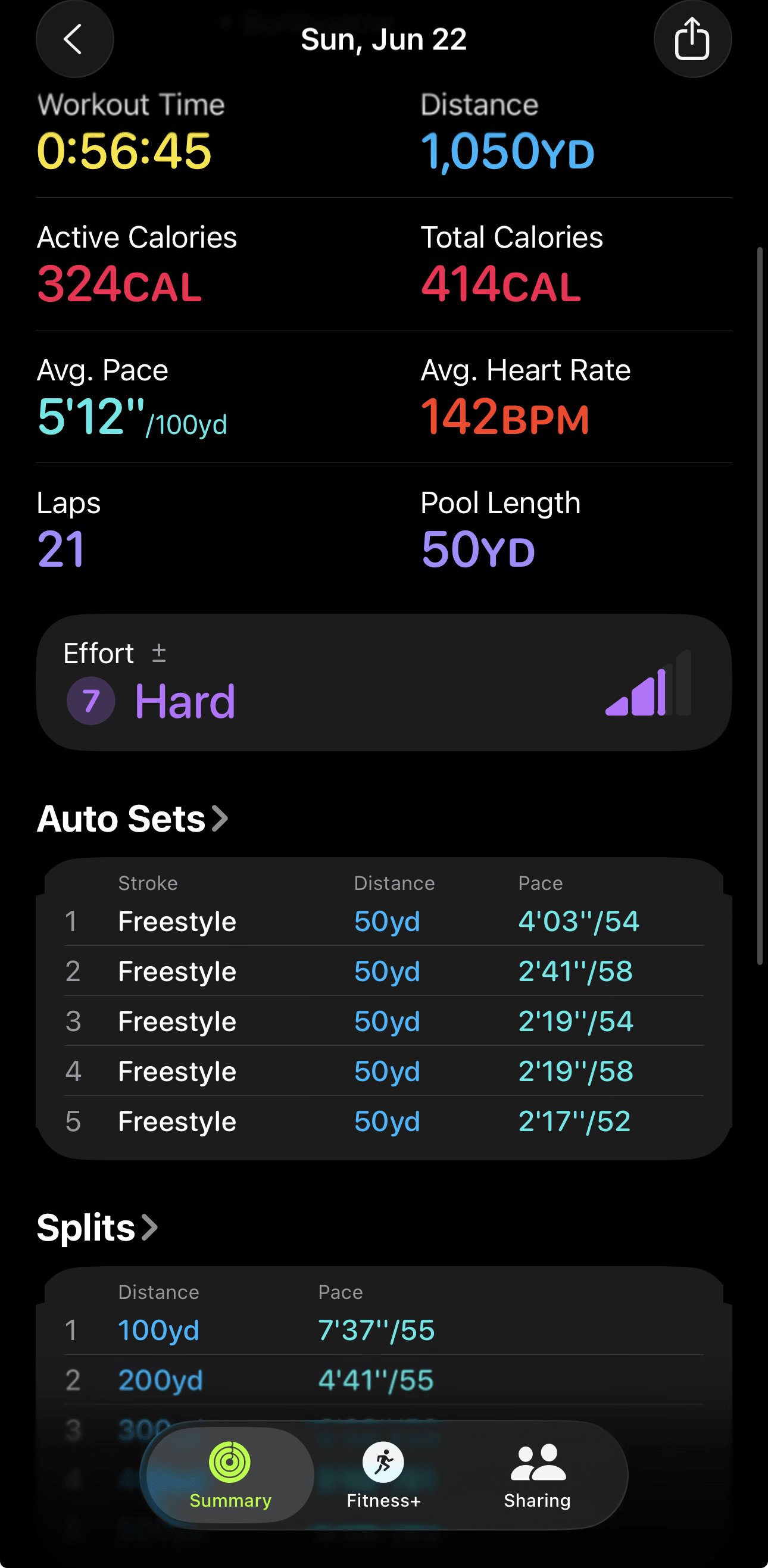
Task: Open the Splits details
Action: (x=98, y=1227)
